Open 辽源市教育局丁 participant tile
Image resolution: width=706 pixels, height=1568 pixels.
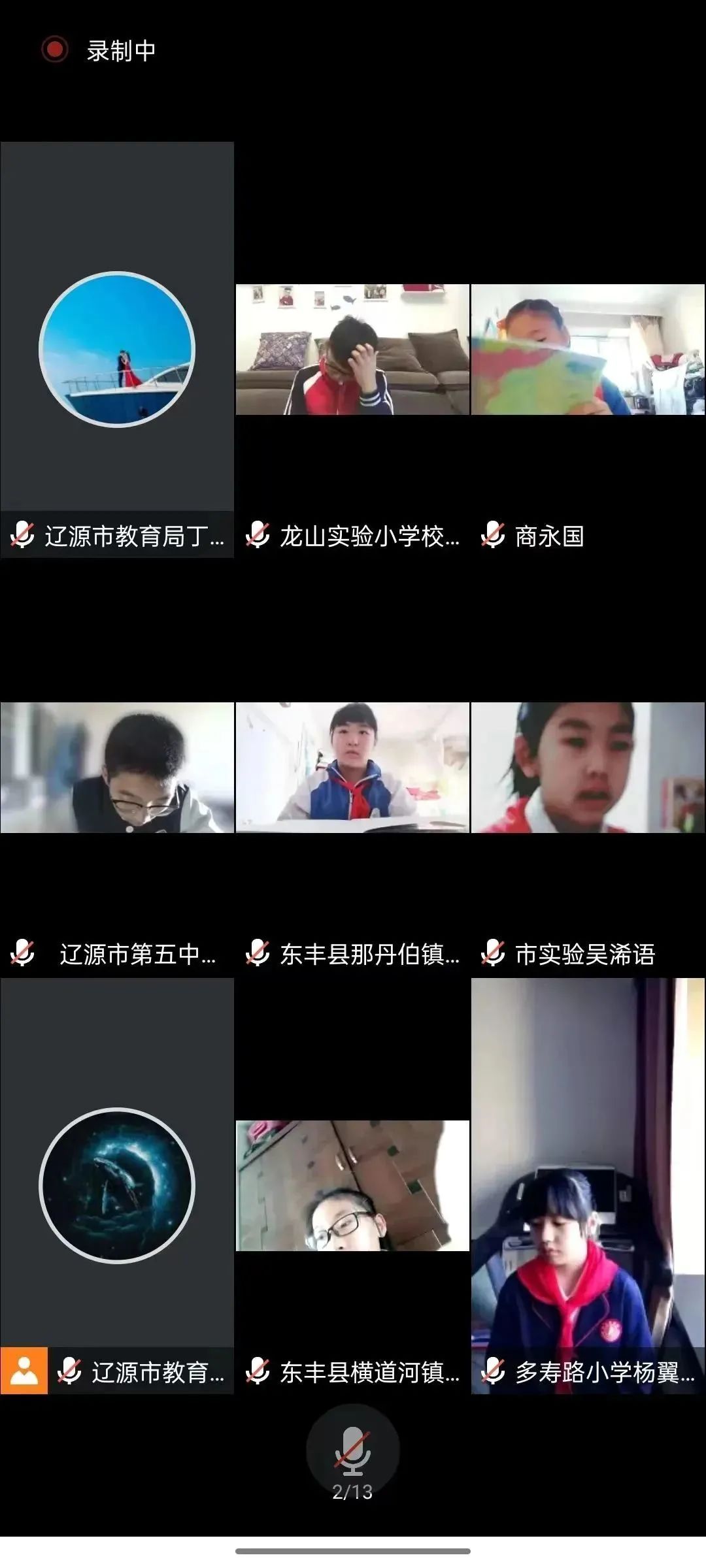pos(117,350)
